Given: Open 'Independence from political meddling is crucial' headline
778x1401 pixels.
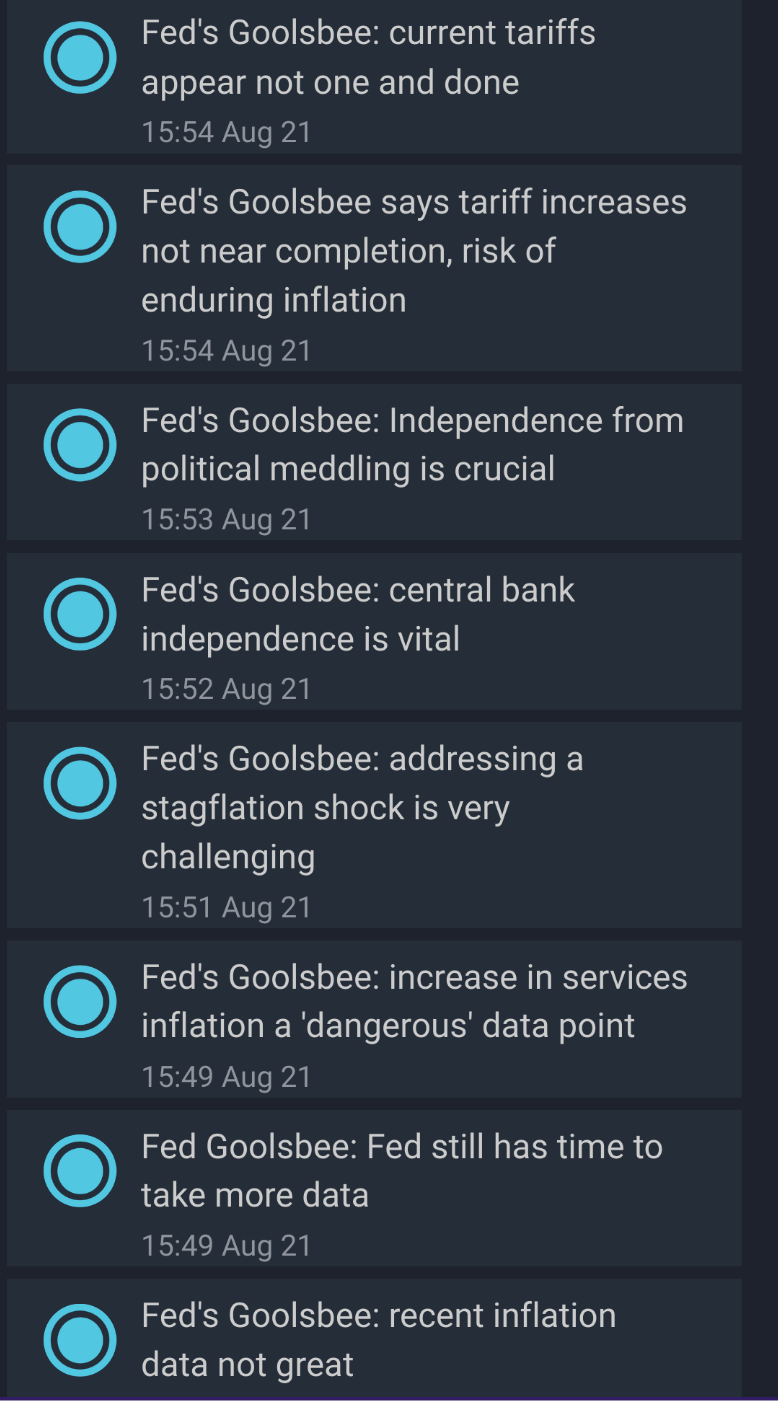Looking at the screenshot, I should 411,445.
